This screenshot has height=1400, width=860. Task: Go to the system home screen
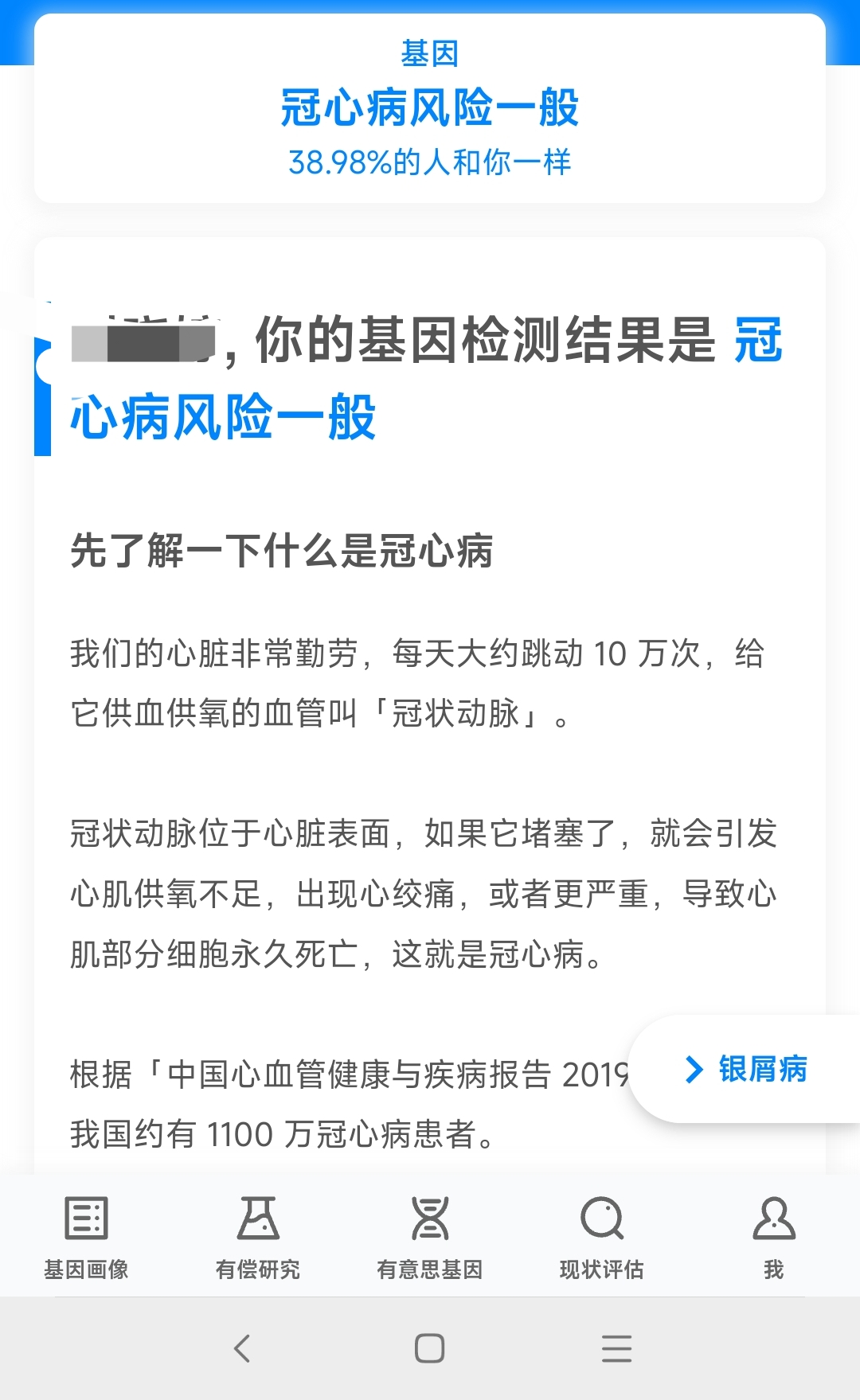pos(430,1348)
